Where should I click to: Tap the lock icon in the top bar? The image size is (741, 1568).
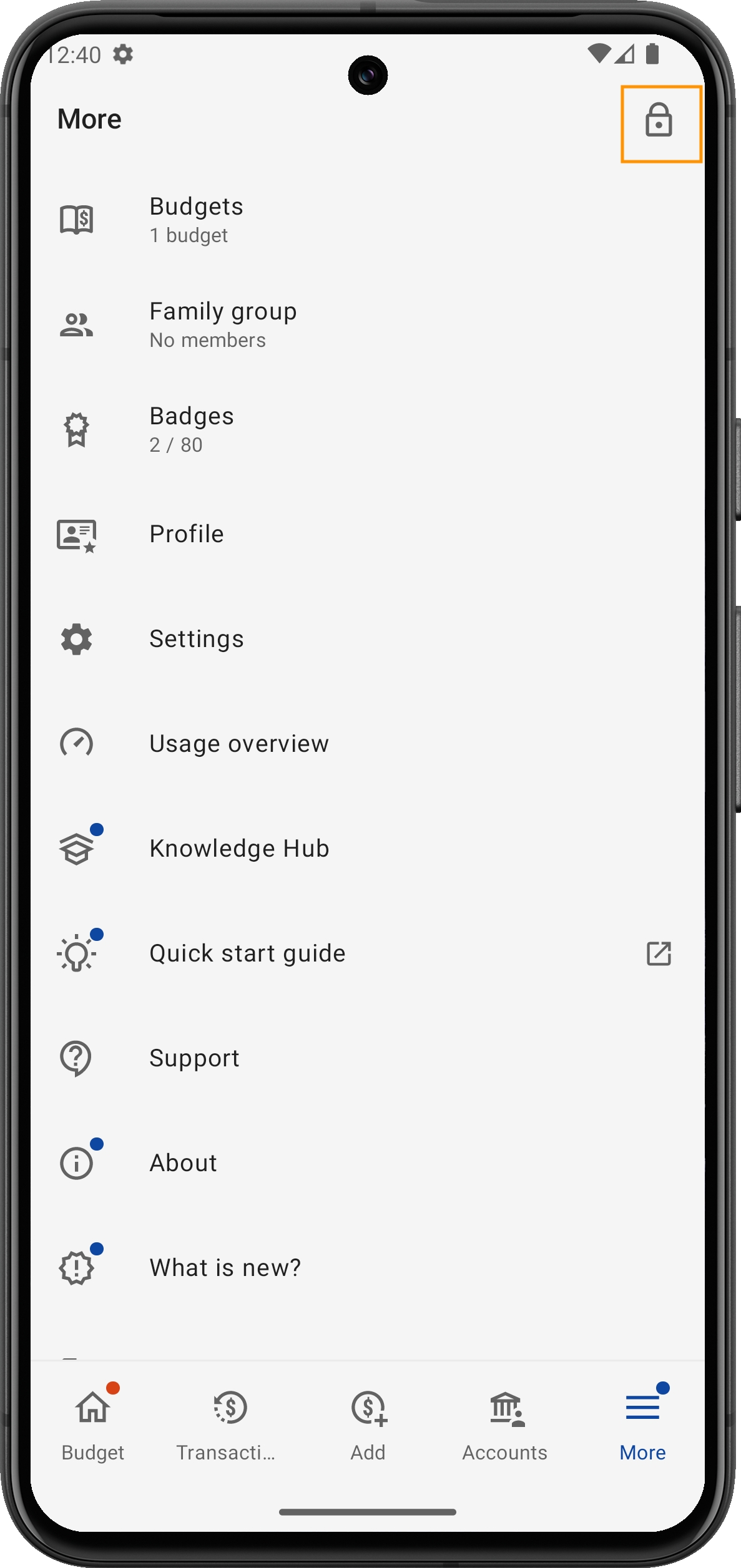659,122
